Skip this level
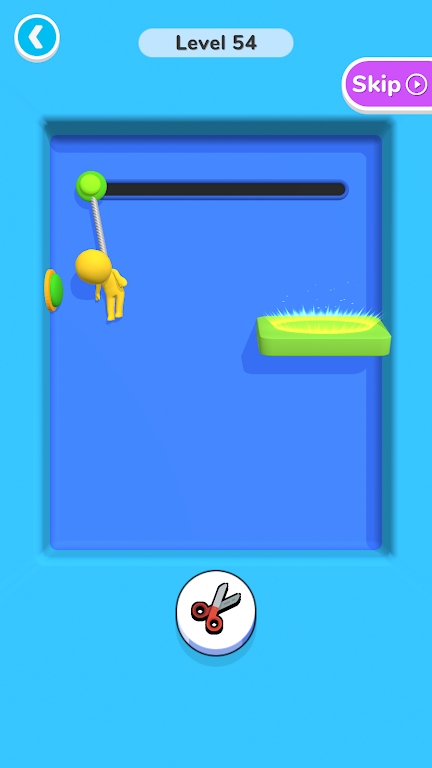The image size is (432, 768). pyautogui.click(x=387, y=85)
